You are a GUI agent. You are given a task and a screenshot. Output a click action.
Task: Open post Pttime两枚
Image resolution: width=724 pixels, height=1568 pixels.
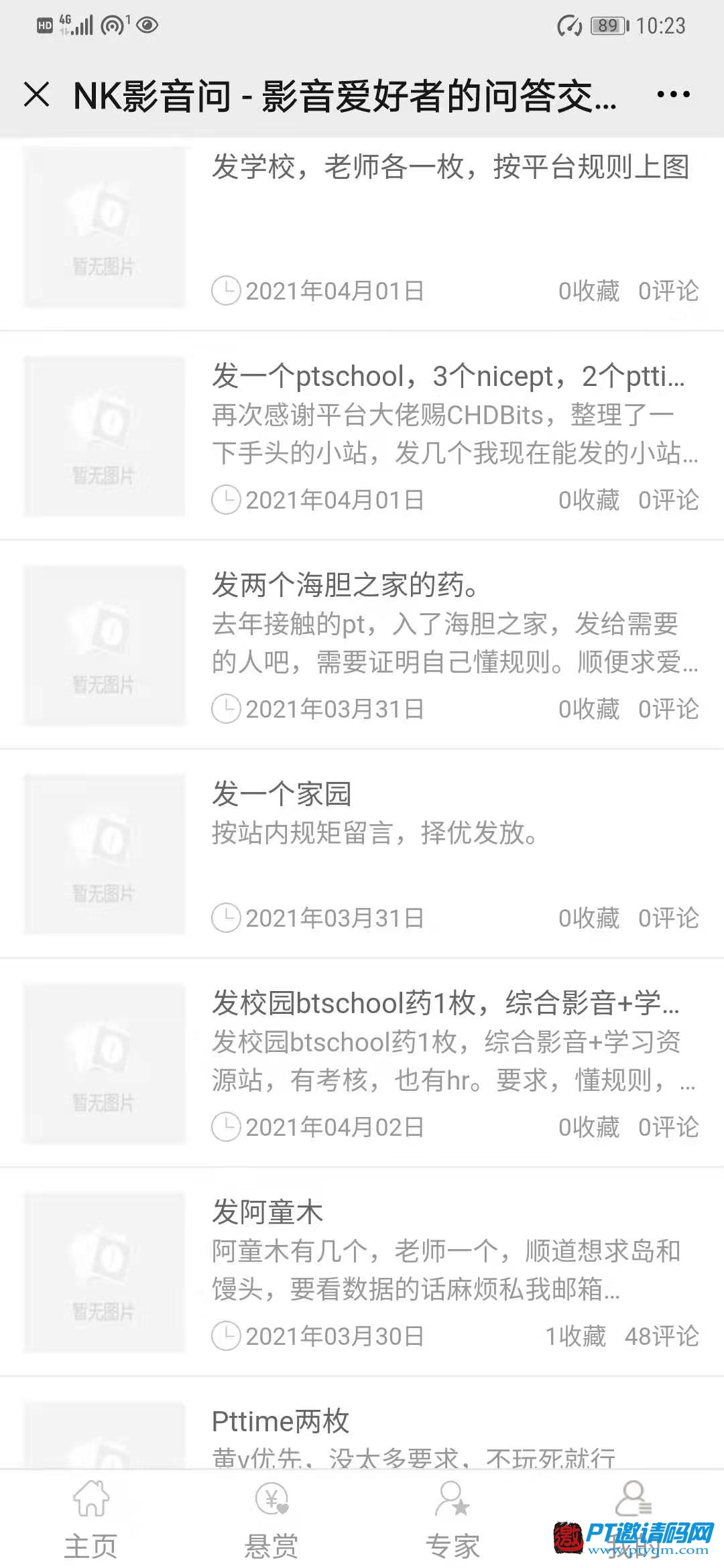tap(282, 1422)
